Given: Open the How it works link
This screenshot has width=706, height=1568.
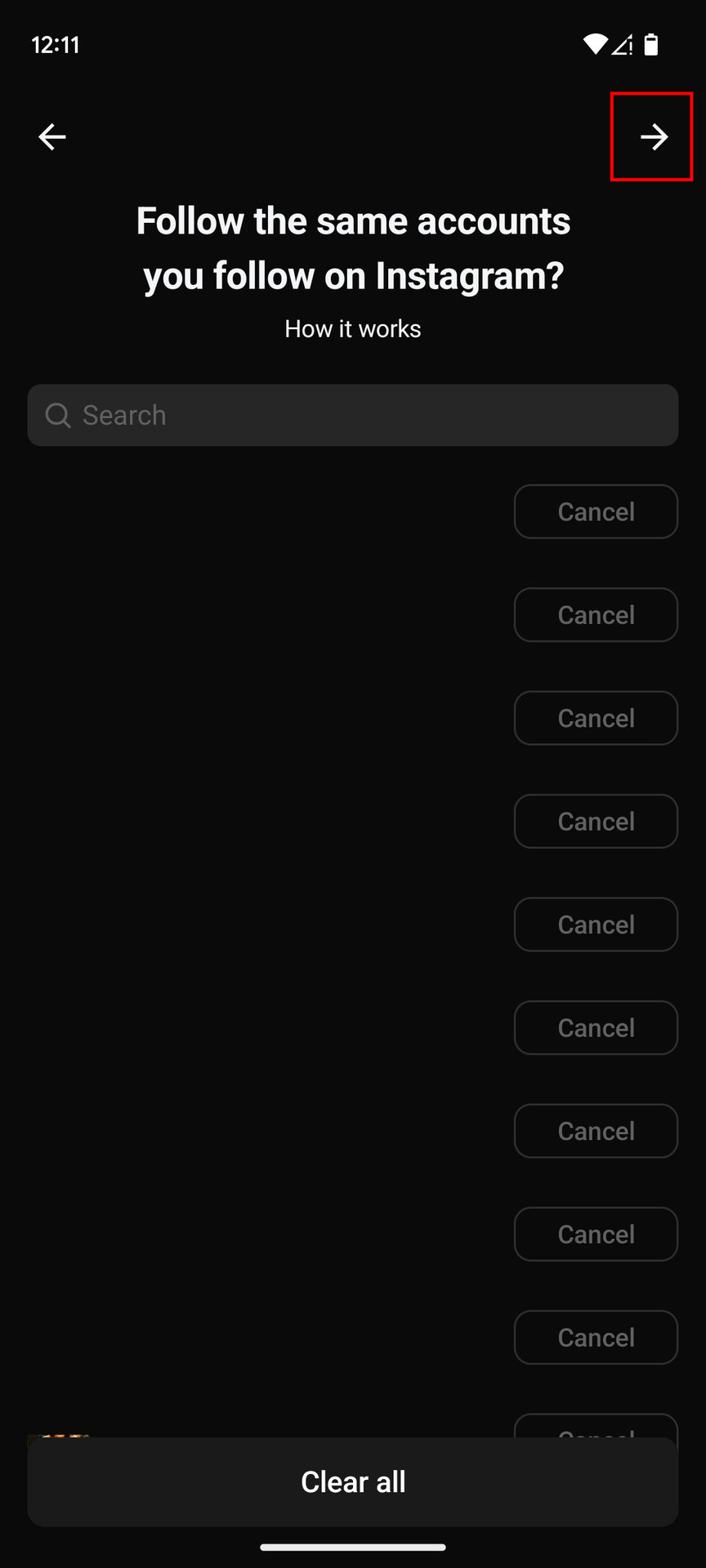Looking at the screenshot, I should [x=353, y=329].
